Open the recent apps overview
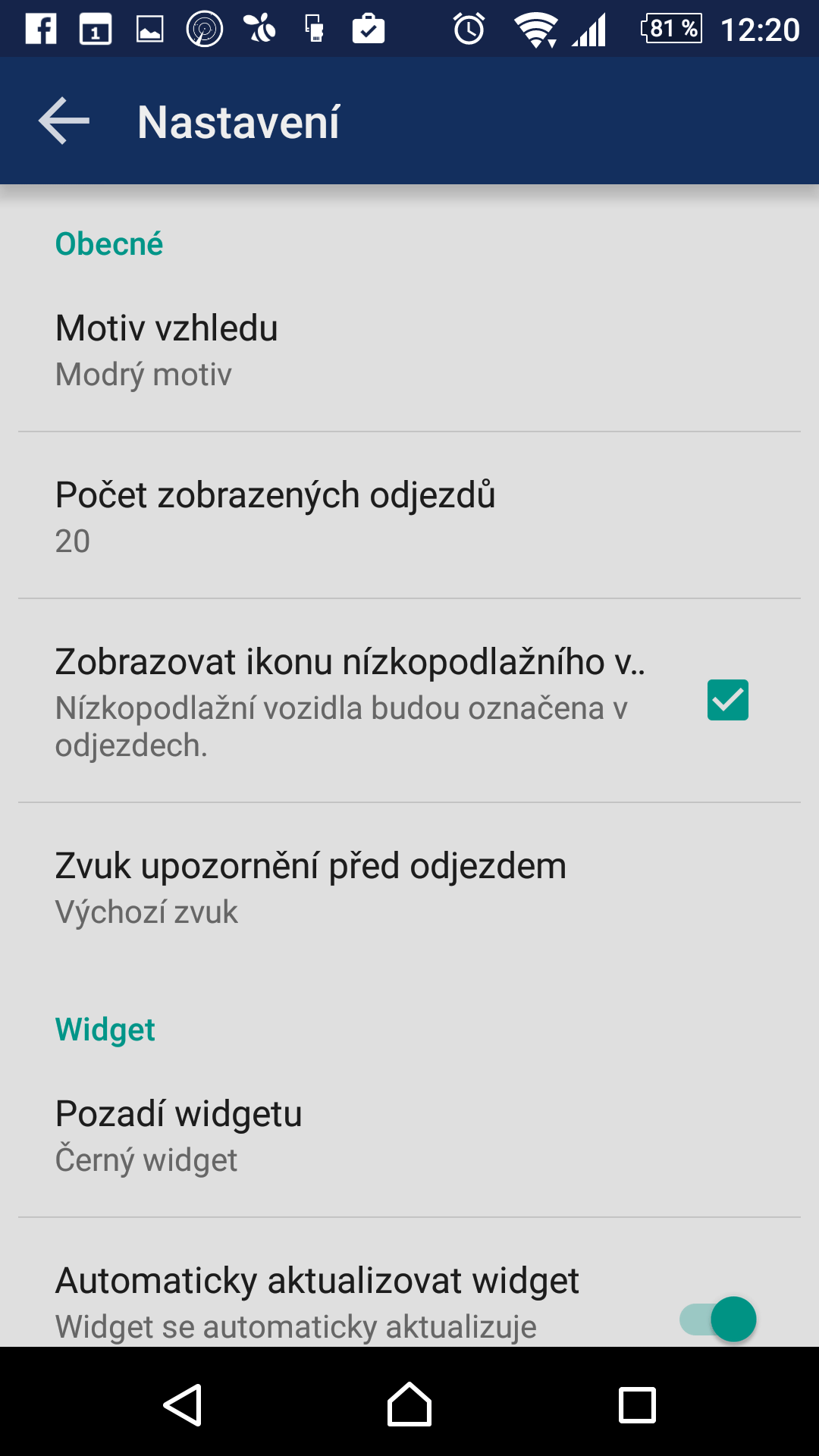 (x=637, y=1405)
